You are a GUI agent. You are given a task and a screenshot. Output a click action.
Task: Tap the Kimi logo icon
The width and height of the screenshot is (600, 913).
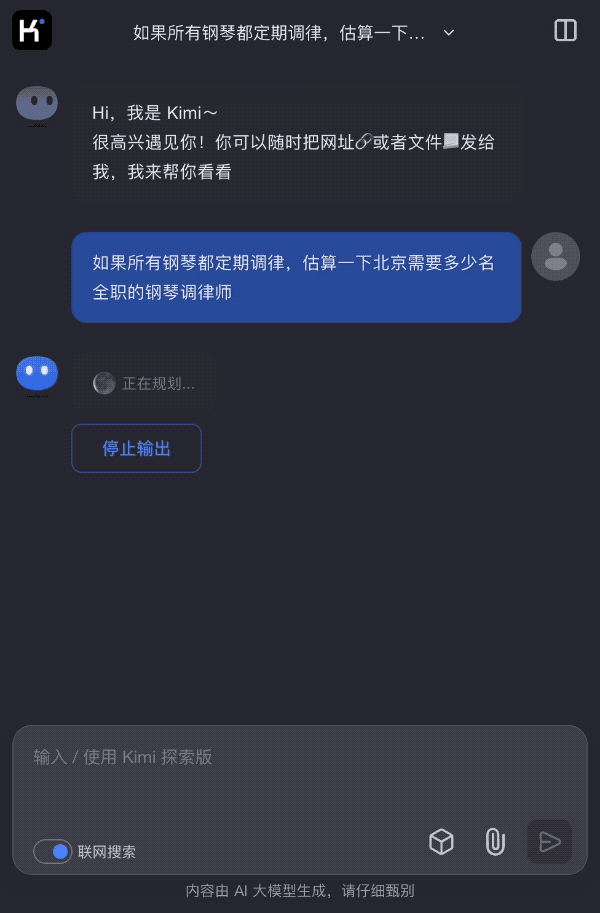coord(32,31)
